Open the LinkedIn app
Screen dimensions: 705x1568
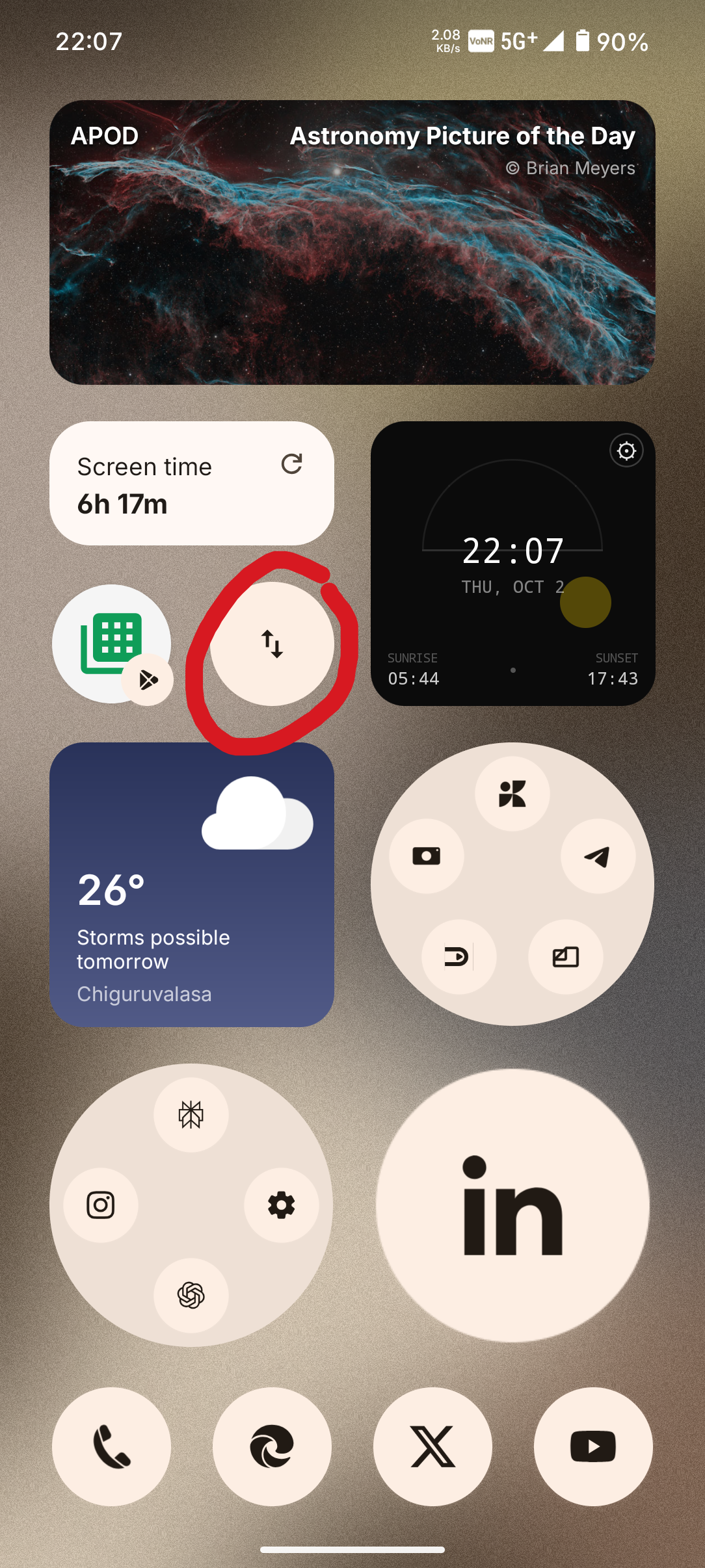pyautogui.click(x=512, y=1205)
